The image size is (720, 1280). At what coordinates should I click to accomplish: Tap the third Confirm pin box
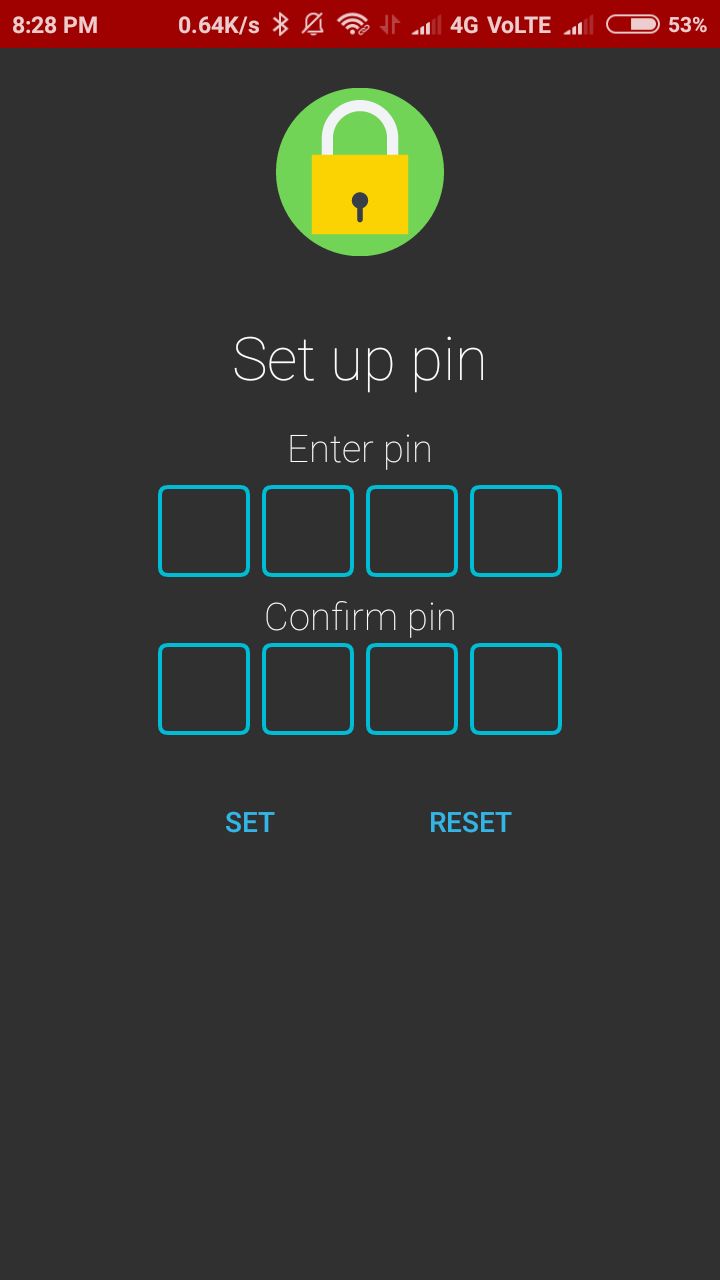tap(412, 689)
